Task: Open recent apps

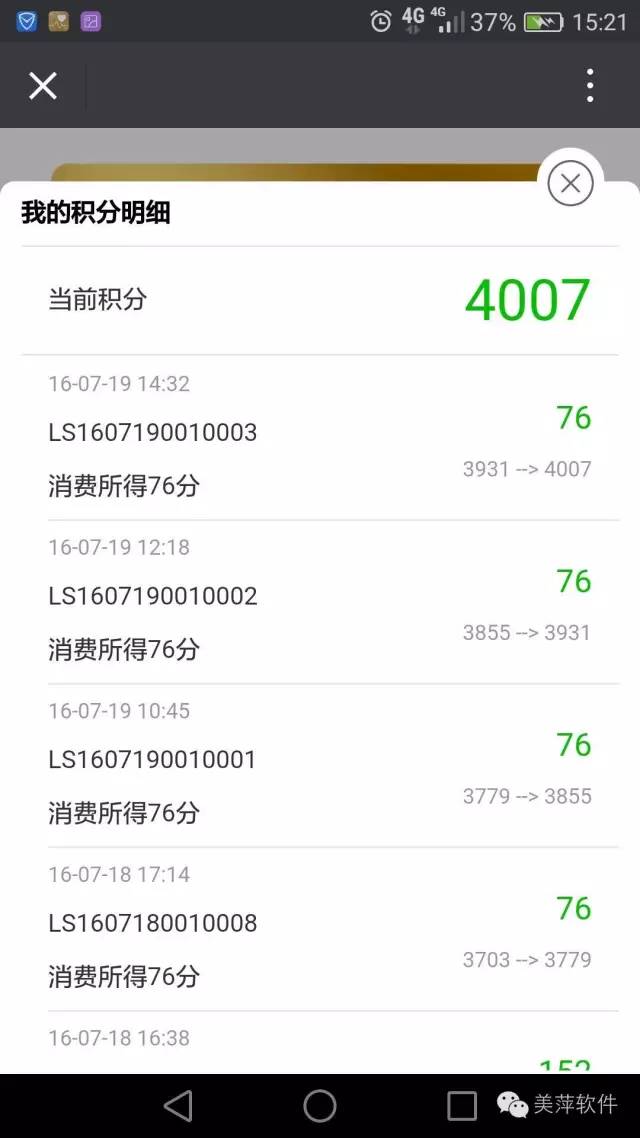Action: (x=461, y=1106)
